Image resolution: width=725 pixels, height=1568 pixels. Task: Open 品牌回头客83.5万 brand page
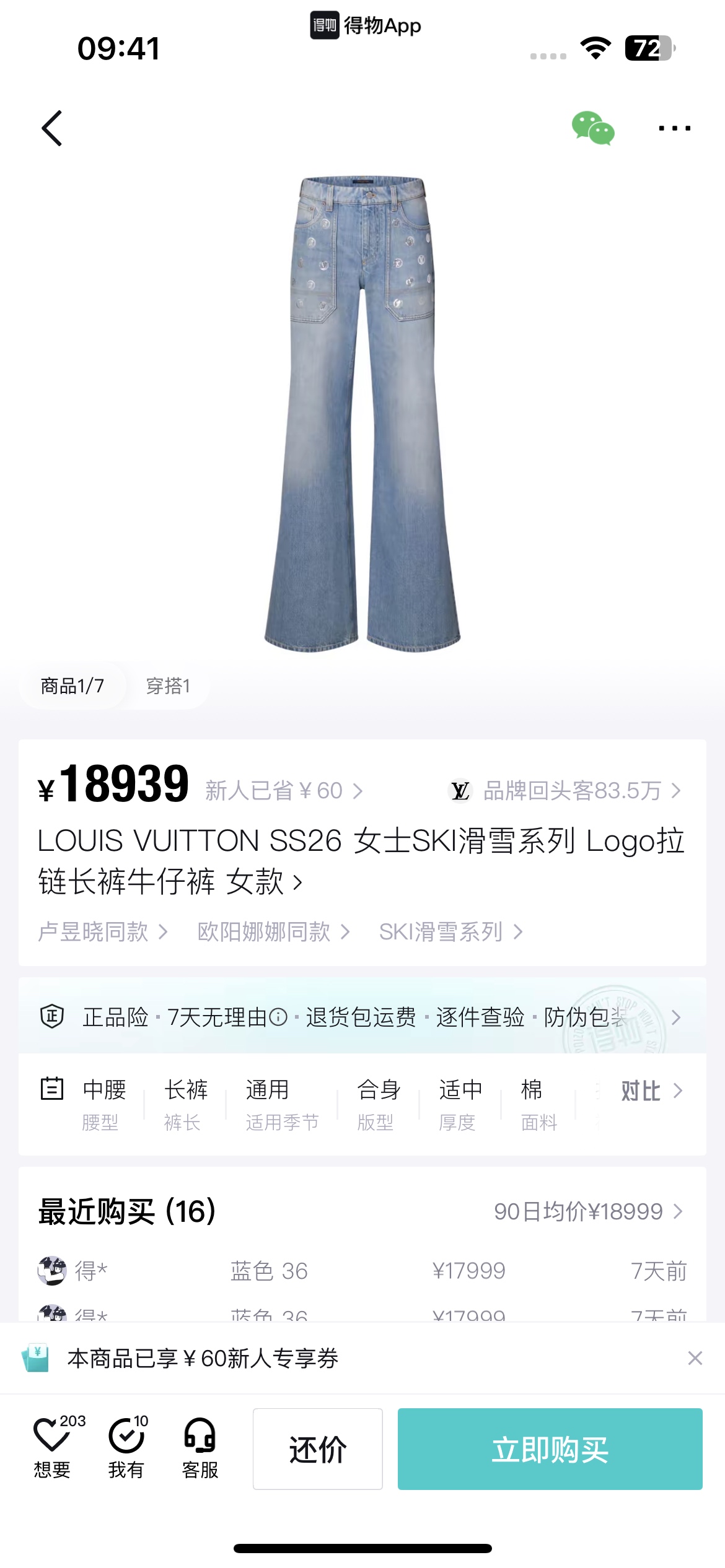click(x=571, y=791)
